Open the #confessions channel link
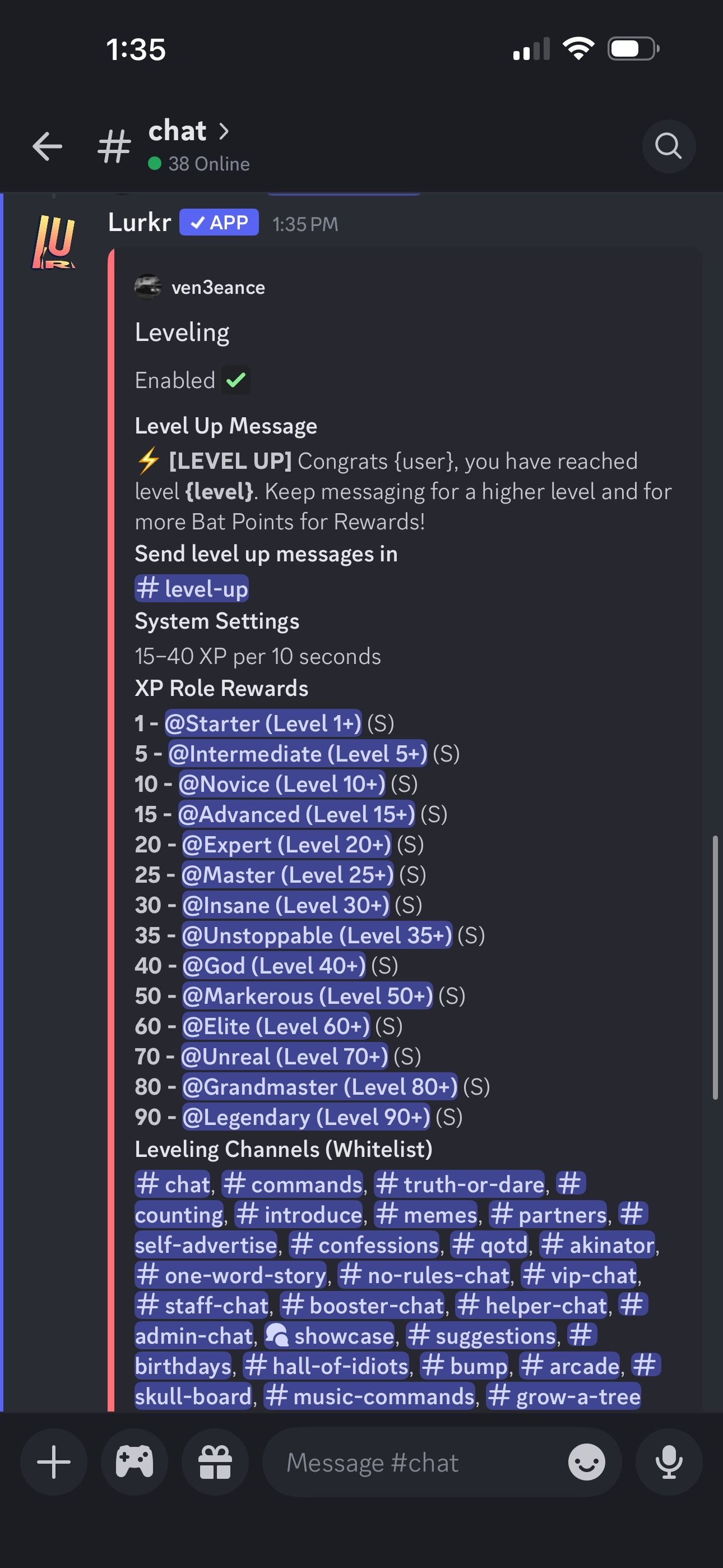The width and height of the screenshot is (723, 1568). pos(364,1245)
